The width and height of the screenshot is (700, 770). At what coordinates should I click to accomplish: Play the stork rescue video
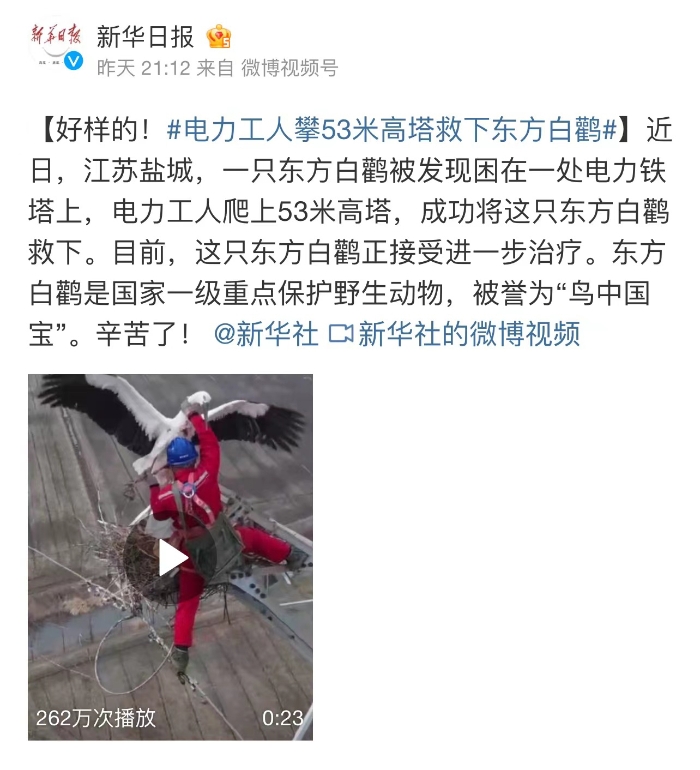coord(171,558)
